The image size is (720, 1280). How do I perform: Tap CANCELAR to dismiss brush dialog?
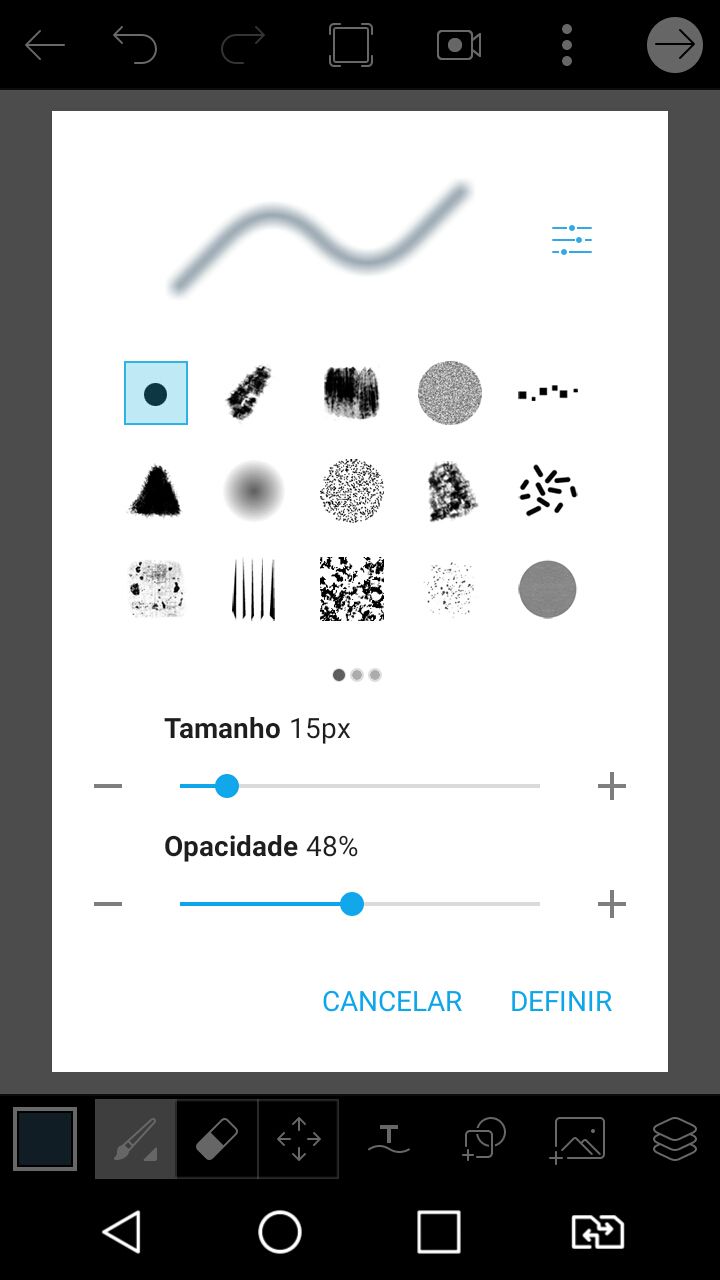click(392, 1001)
